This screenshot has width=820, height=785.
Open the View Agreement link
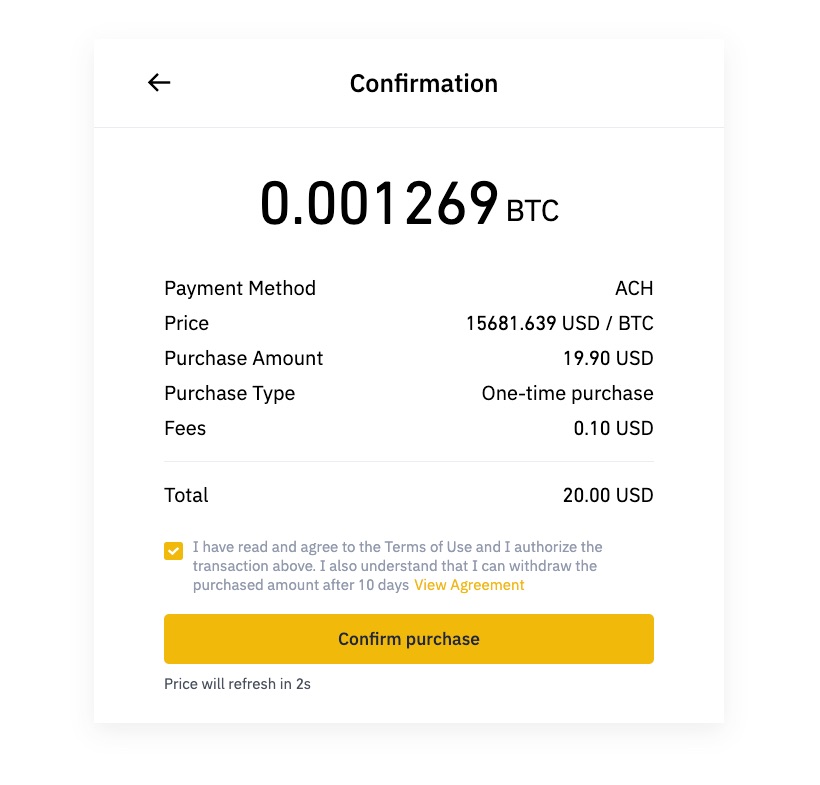[x=469, y=585]
